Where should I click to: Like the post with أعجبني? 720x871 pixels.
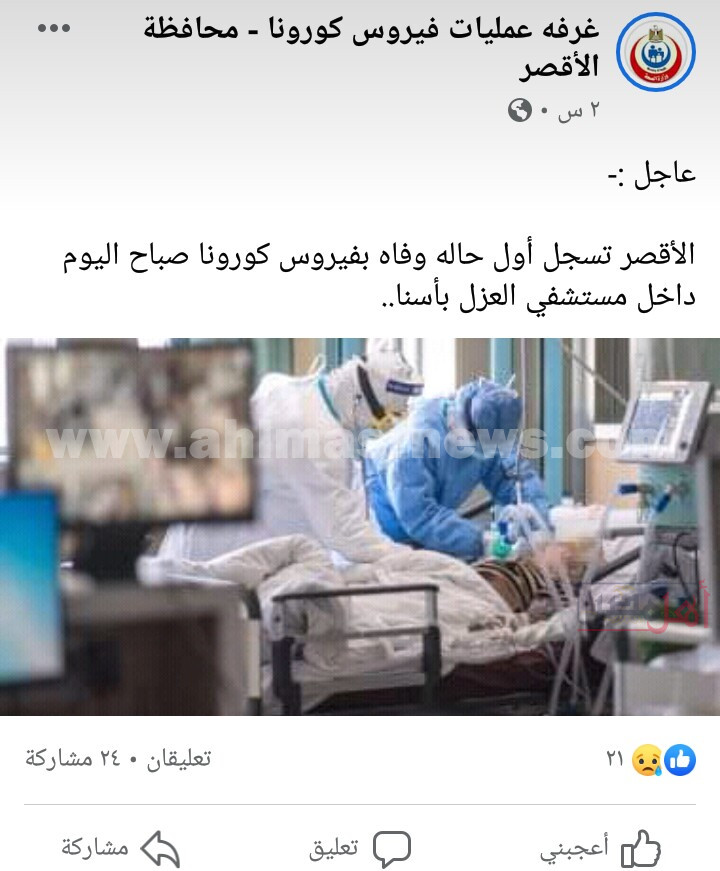[x=600, y=849]
